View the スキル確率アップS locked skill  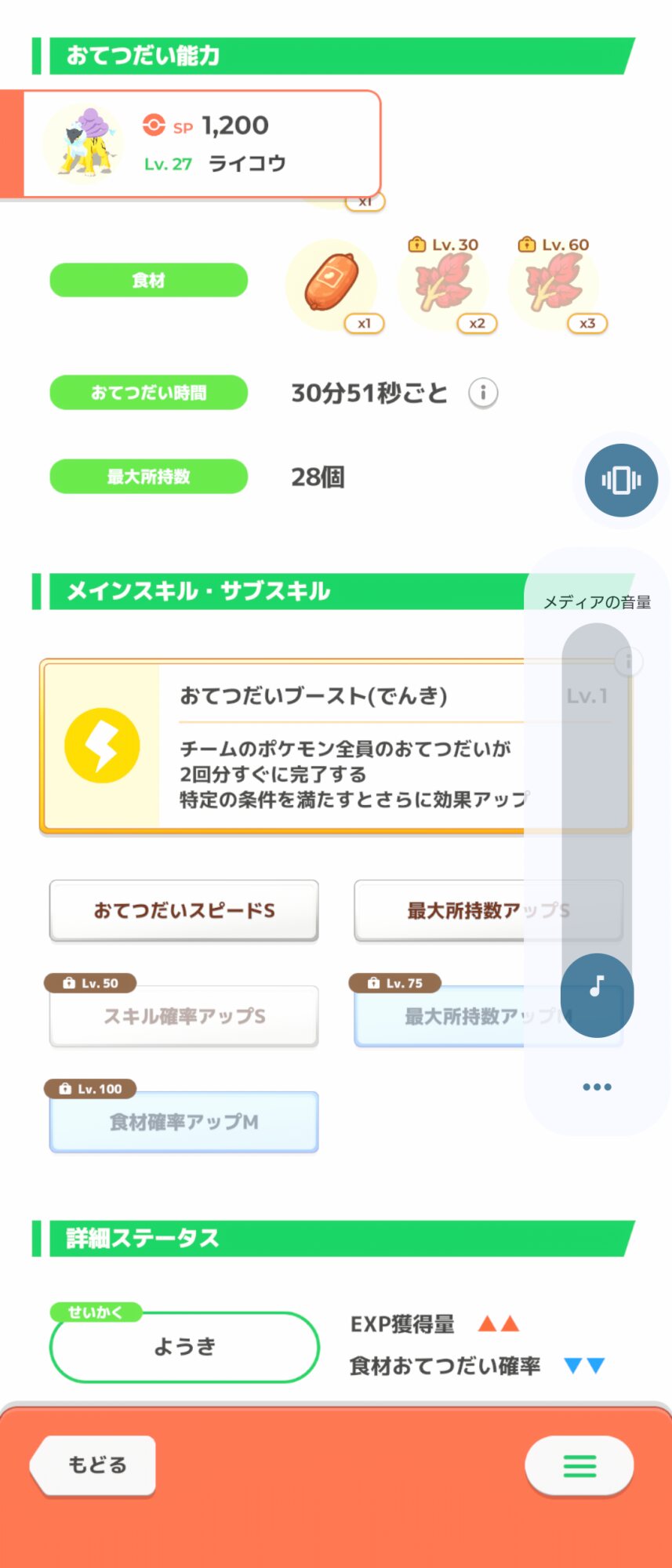(184, 1016)
